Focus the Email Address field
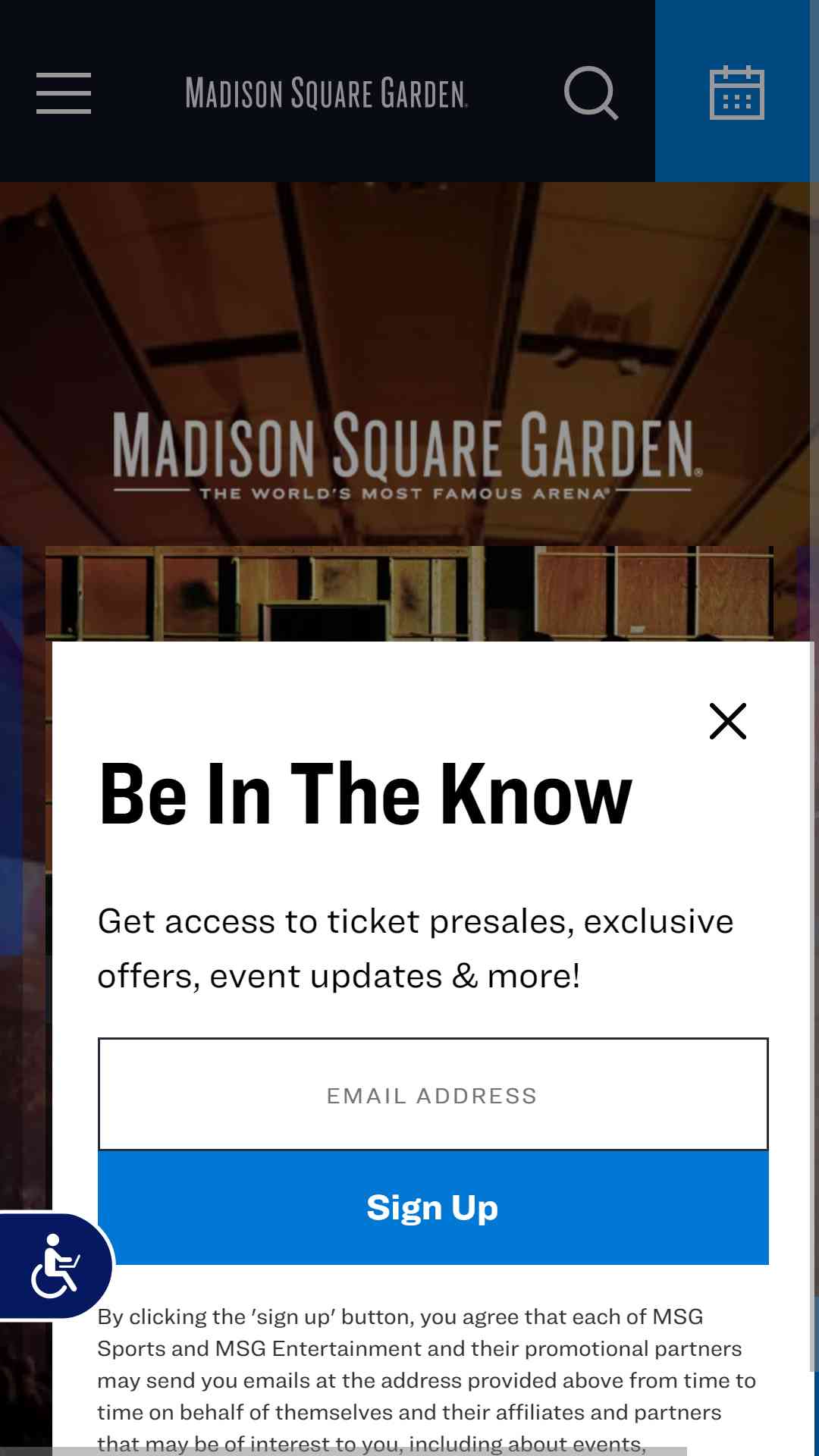 pyautogui.click(x=433, y=1094)
